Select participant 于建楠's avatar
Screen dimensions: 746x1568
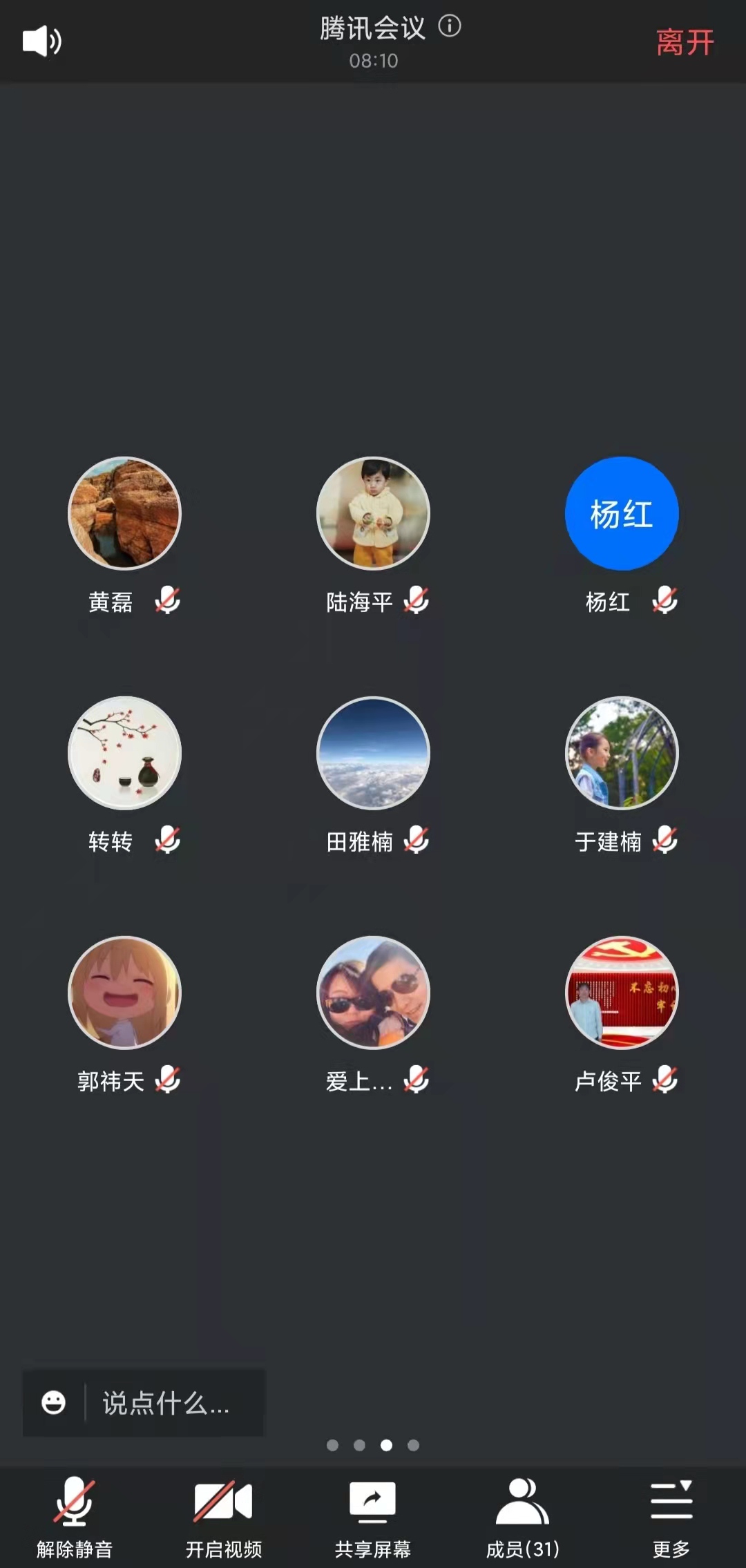point(622,753)
